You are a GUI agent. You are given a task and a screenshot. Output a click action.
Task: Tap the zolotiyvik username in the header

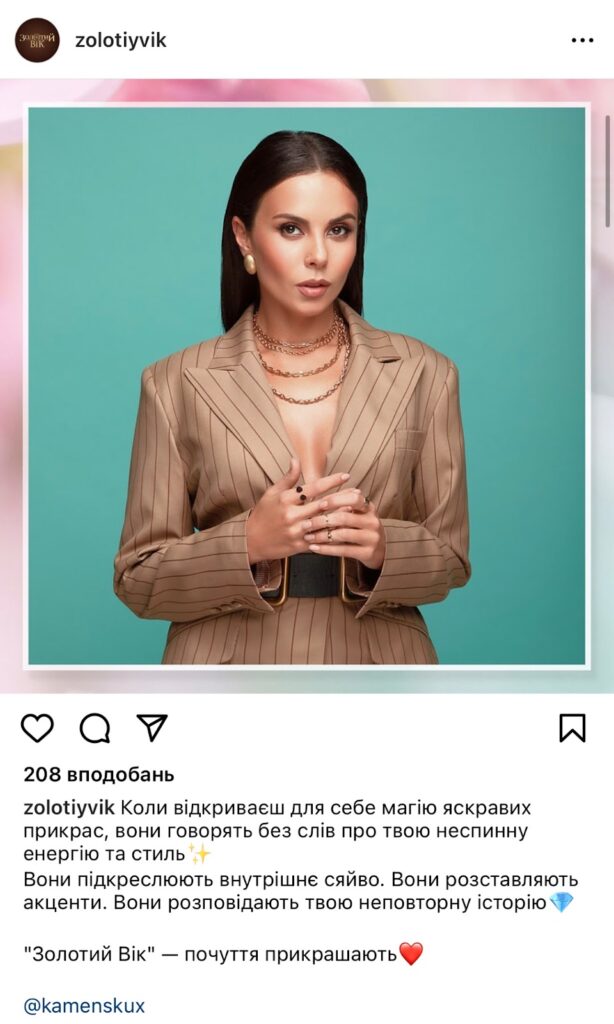[120, 40]
